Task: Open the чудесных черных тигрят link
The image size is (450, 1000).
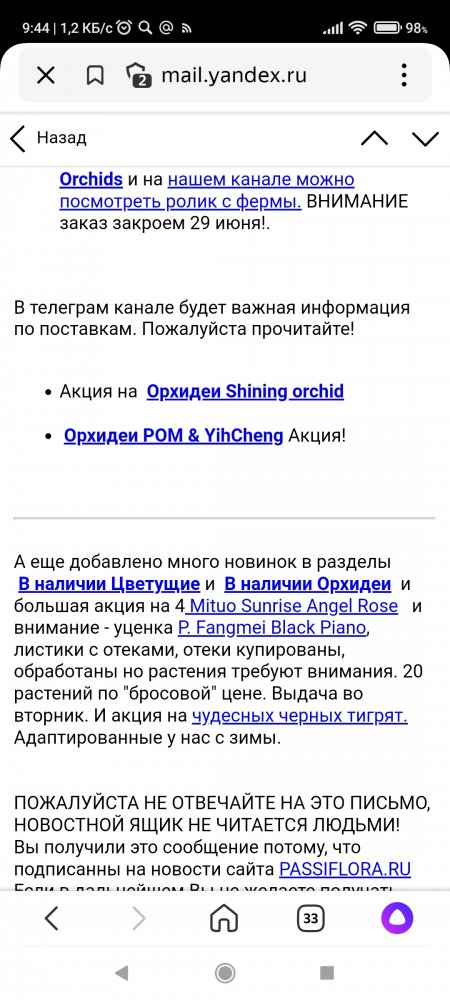Action: [300, 716]
